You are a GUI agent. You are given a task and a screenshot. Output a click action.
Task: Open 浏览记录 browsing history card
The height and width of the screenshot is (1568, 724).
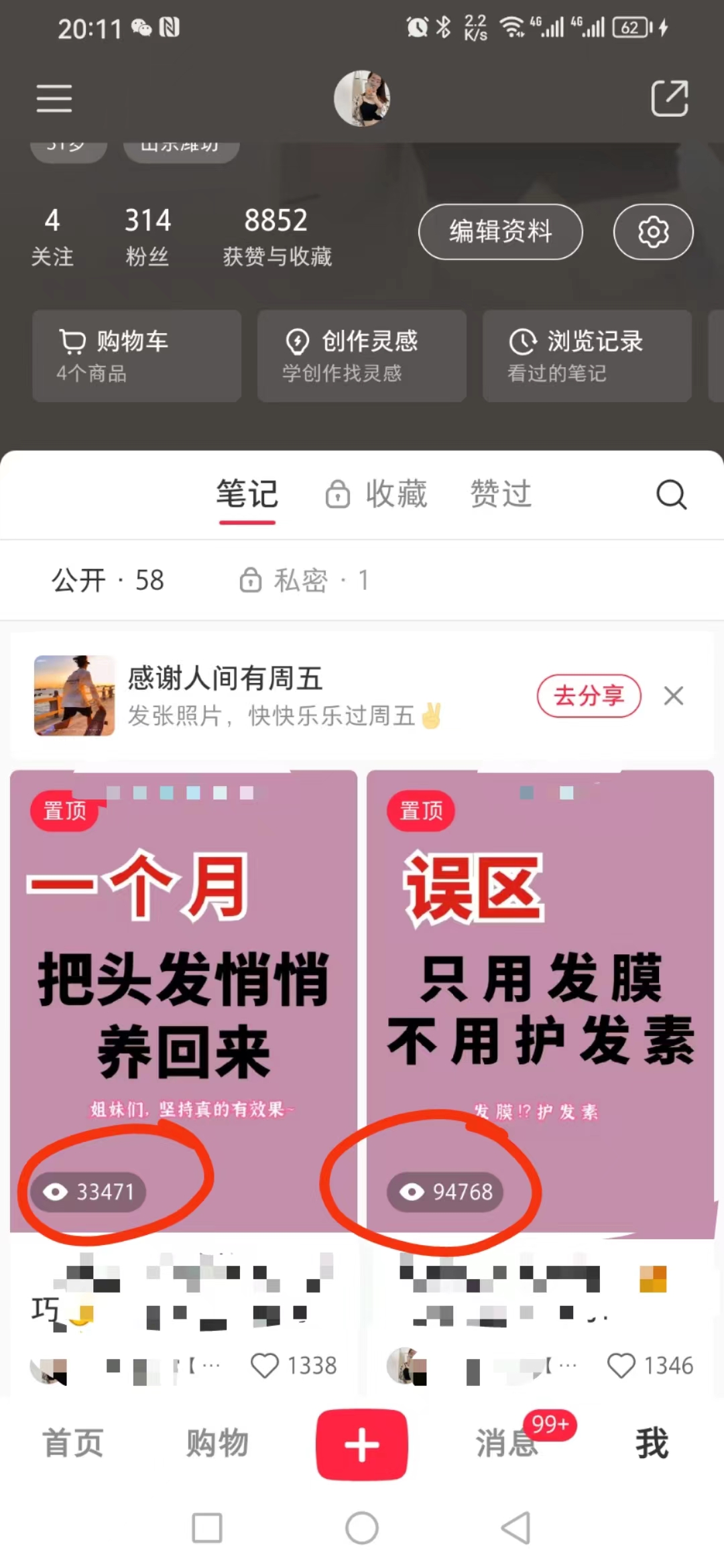[x=587, y=356]
